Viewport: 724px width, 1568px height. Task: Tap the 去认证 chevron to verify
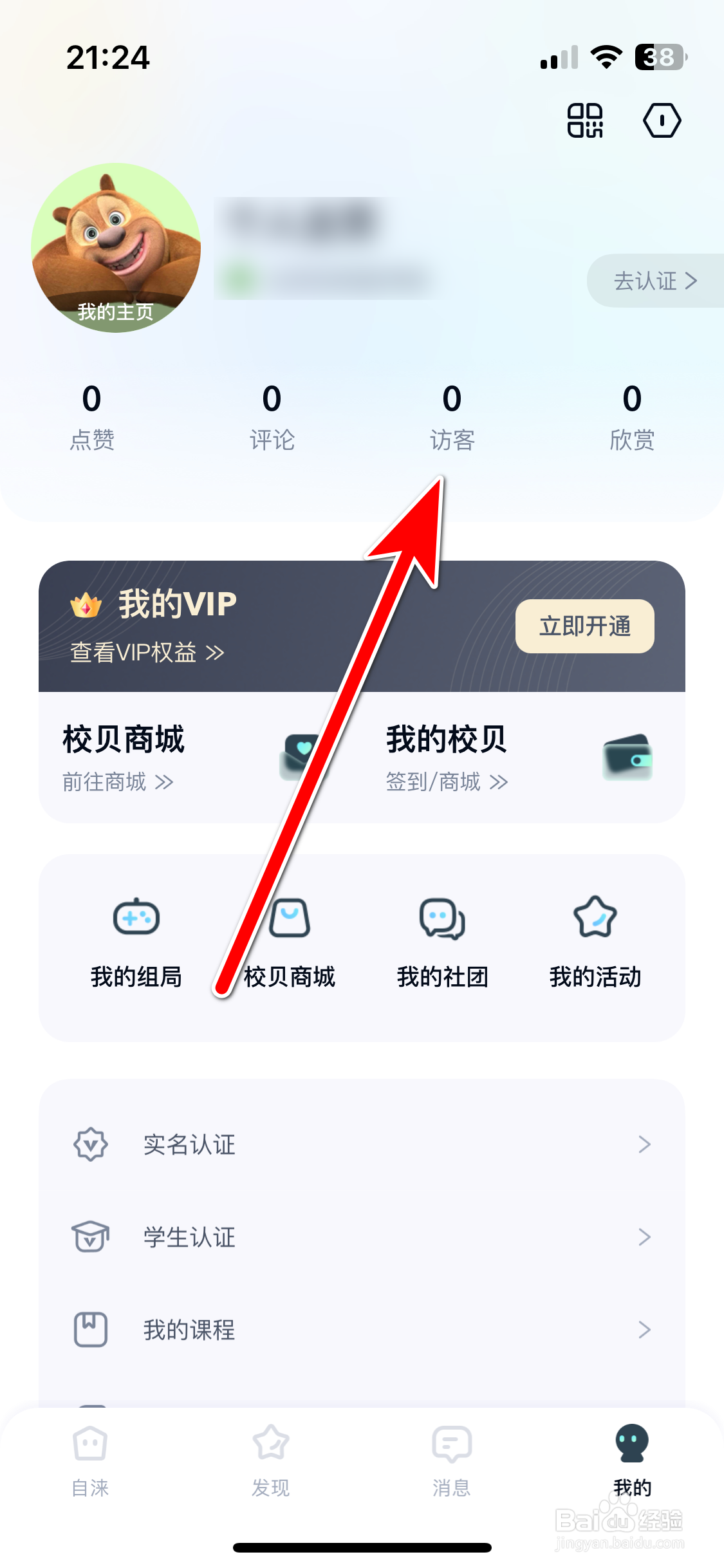(692, 281)
